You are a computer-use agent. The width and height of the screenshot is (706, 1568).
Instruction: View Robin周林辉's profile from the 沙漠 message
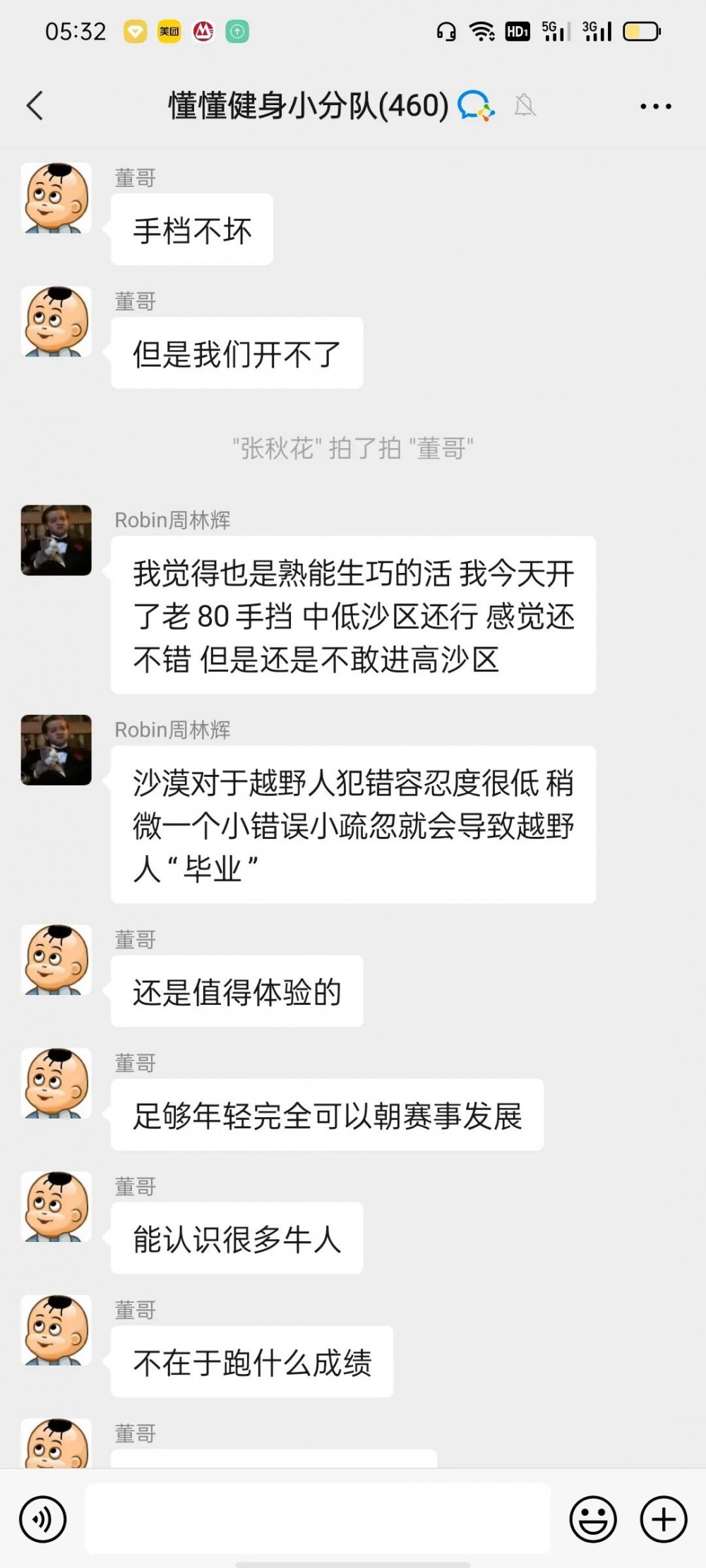click(x=56, y=749)
